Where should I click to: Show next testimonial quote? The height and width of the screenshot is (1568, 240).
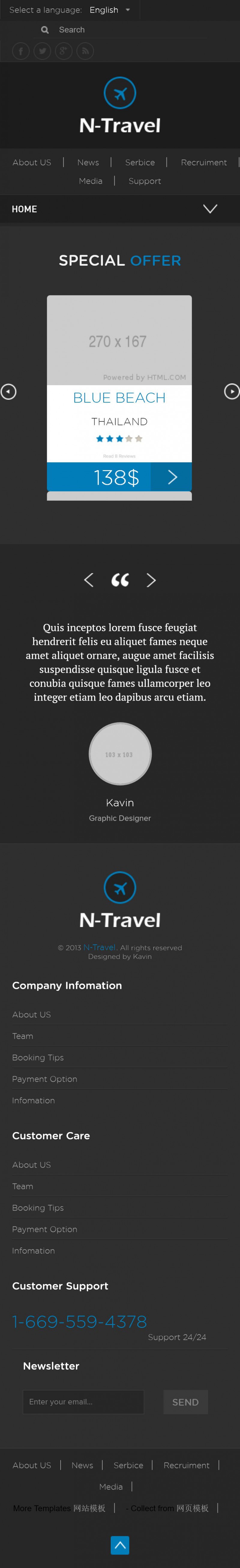[x=151, y=580]
